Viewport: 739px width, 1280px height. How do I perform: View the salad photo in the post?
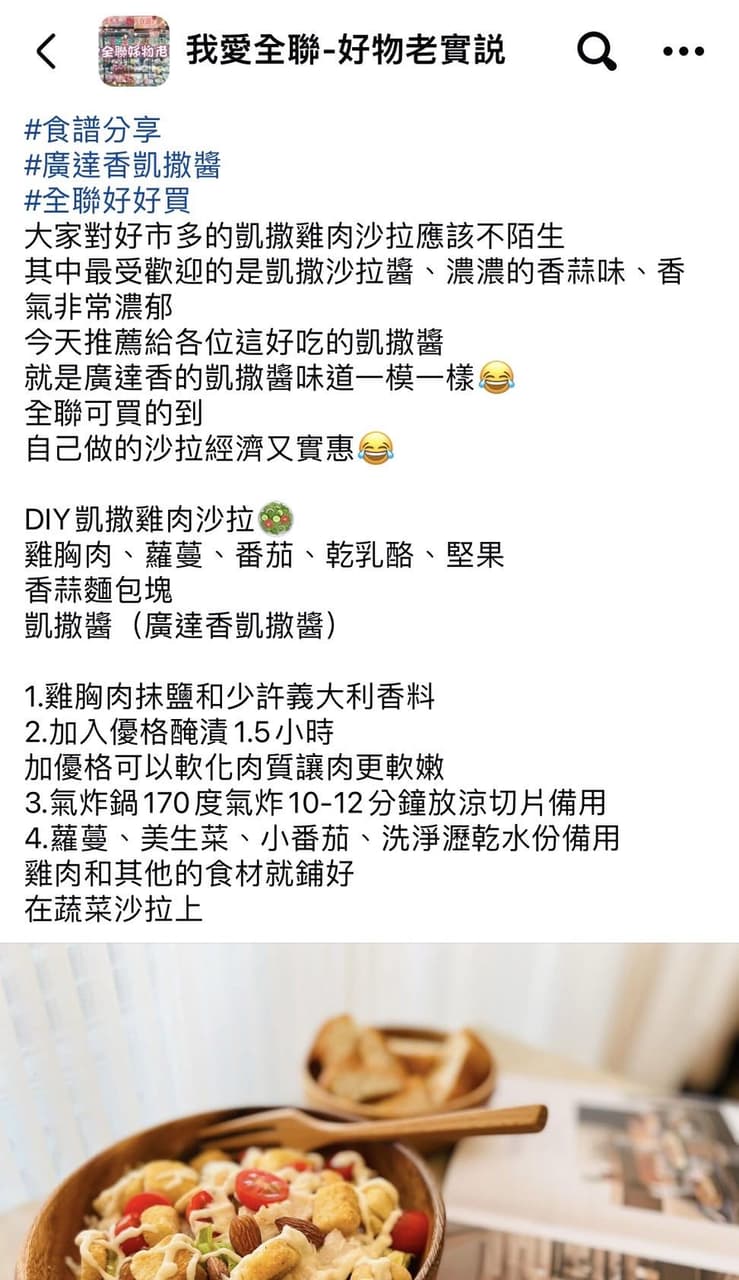tap(369, 1110)
